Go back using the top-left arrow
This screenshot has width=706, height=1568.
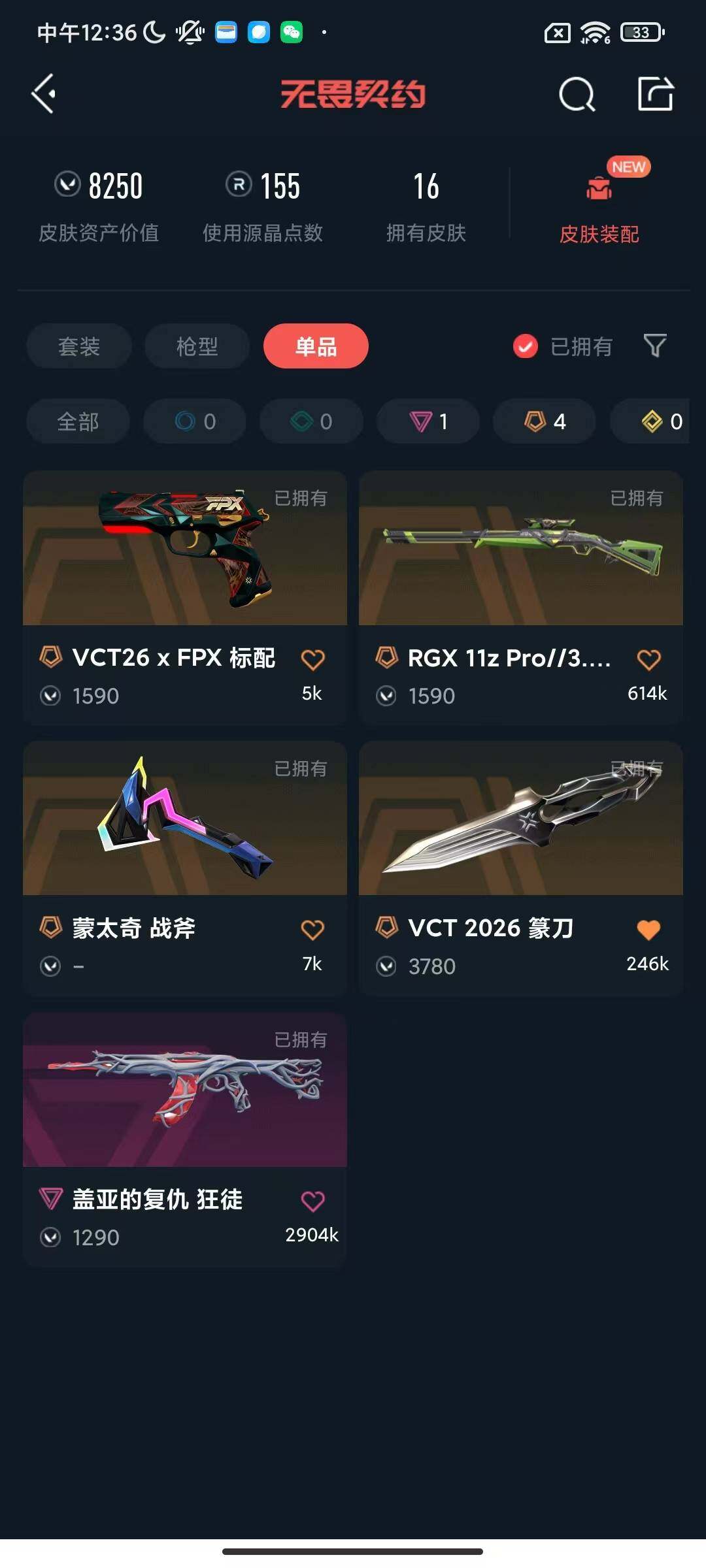(x=44, y=94)
